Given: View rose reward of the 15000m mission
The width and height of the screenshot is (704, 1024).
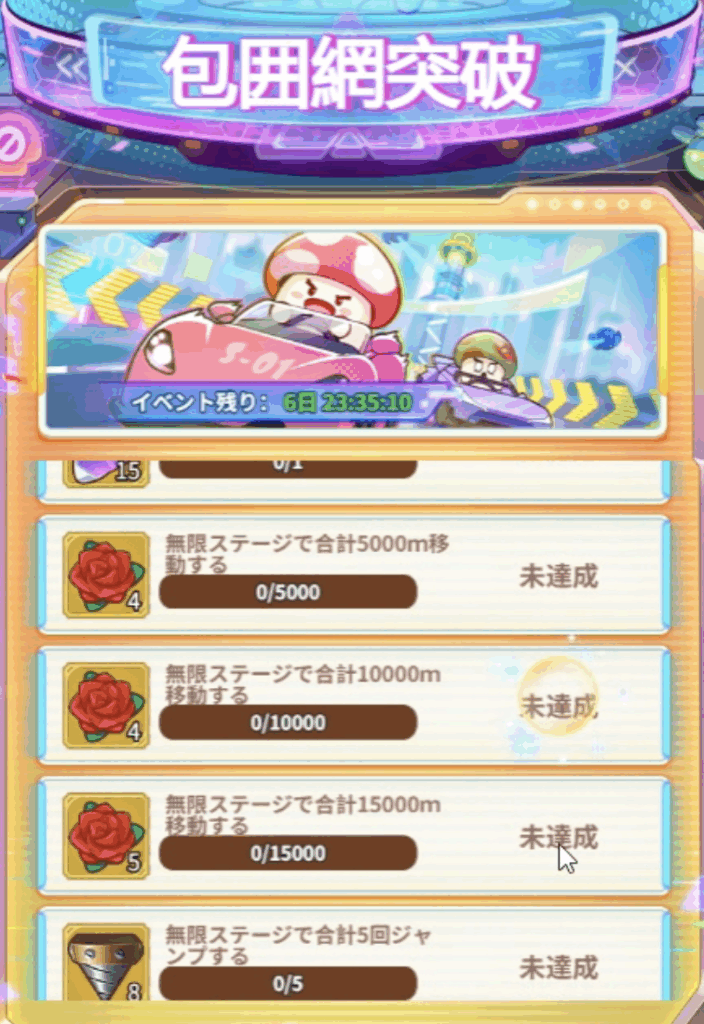Looking at the screenshot, I should [106, 836].
